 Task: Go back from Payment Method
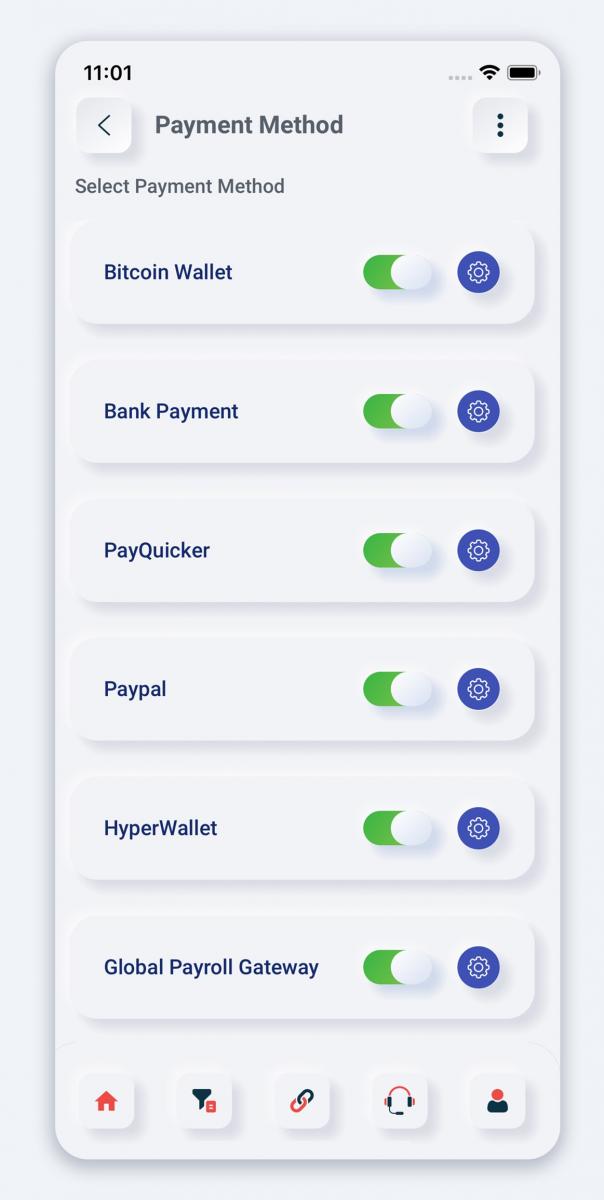(x=104, y=126)
